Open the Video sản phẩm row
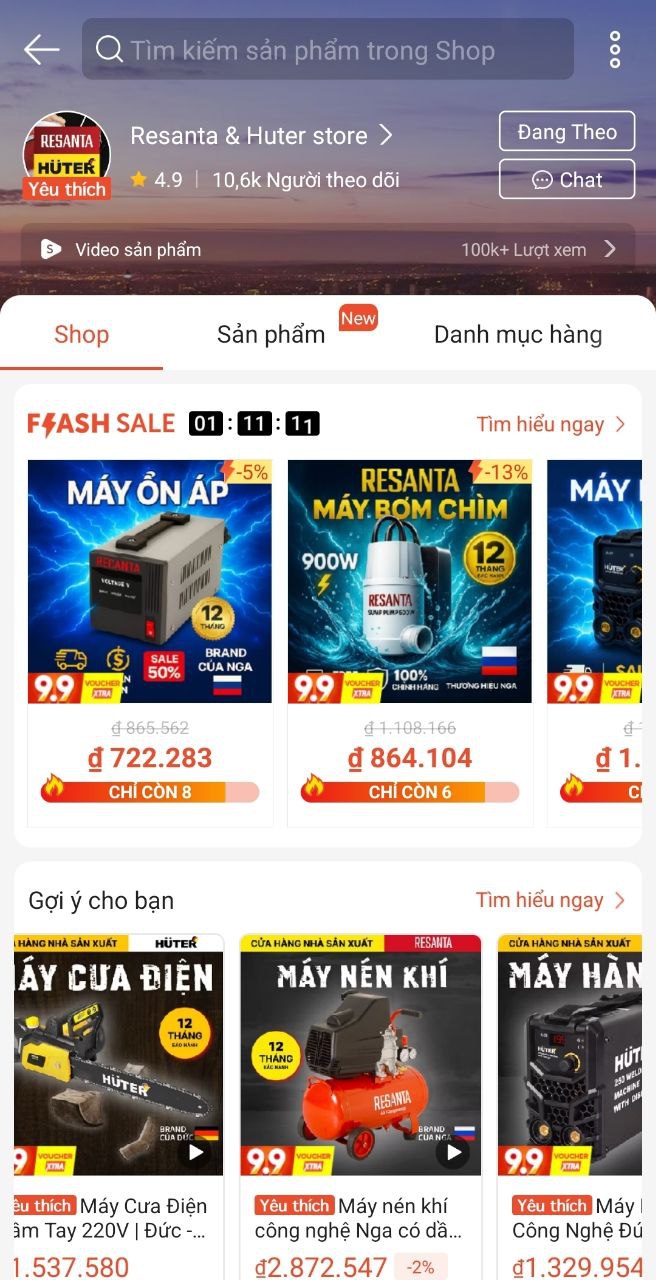Image resolution: width=656 pixels, height=1280 pixels. [328, 250]
